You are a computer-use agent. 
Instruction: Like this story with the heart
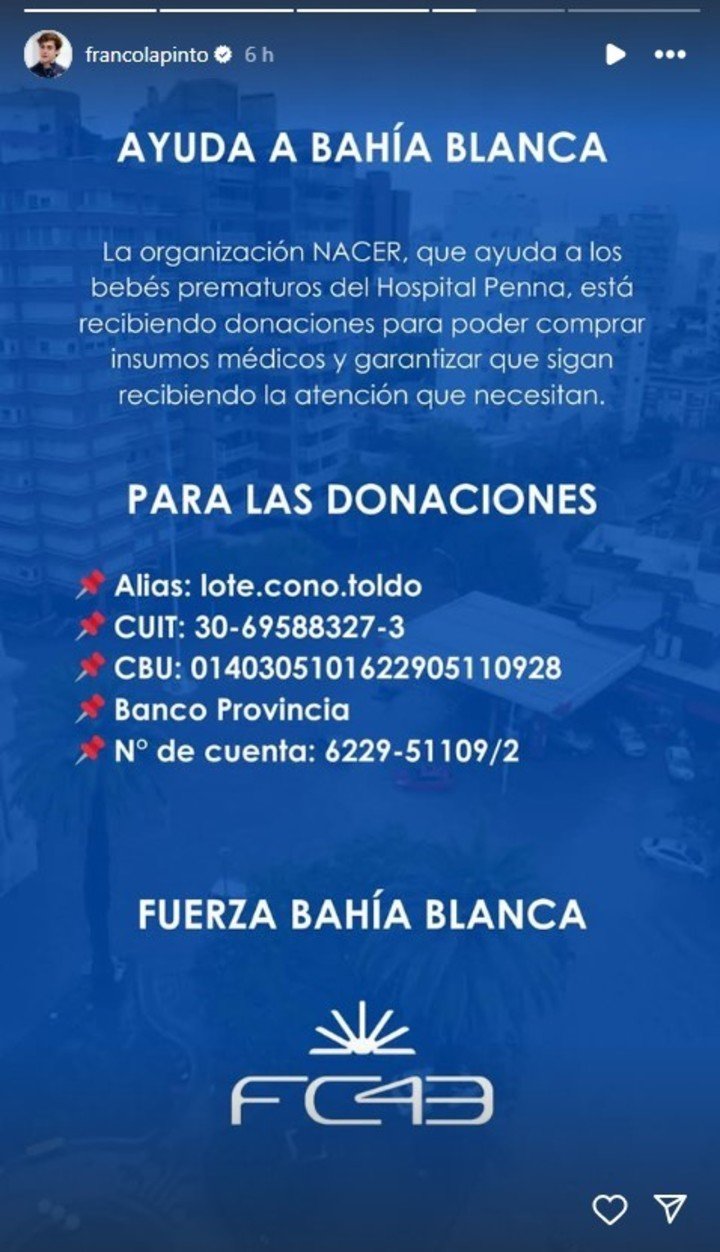point(609,1210)
